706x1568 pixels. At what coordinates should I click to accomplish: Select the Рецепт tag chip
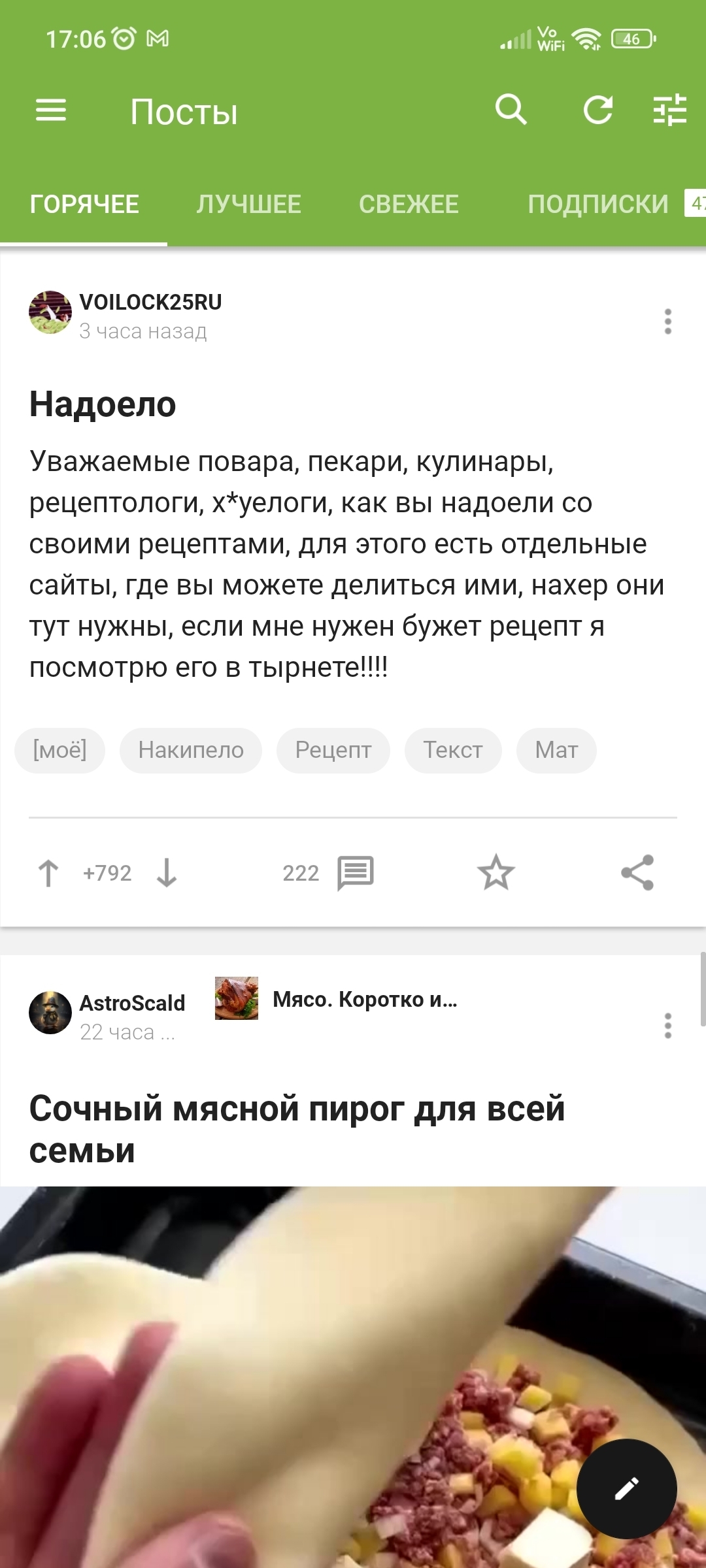click(x=333, y=750)
